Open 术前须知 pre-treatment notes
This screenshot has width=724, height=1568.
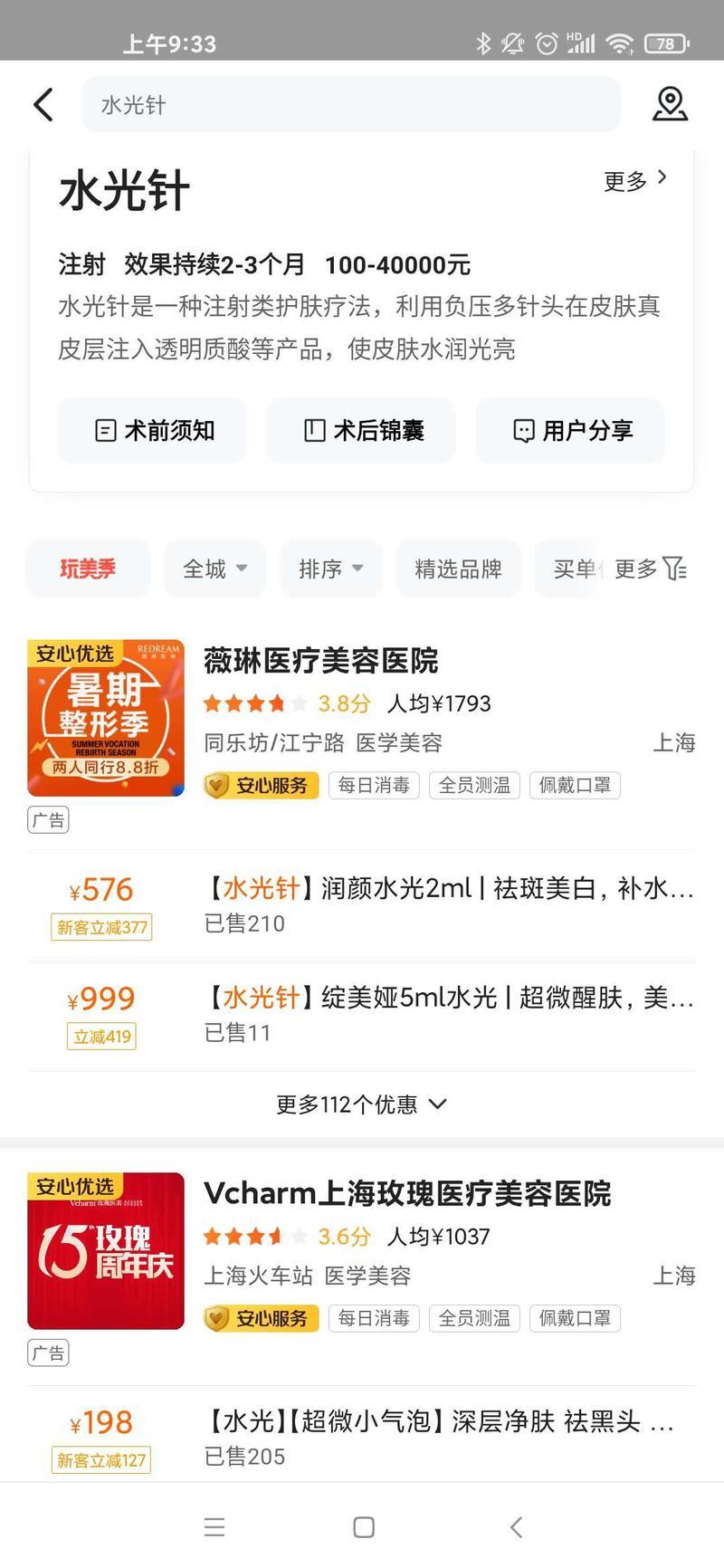click(153, 430)
